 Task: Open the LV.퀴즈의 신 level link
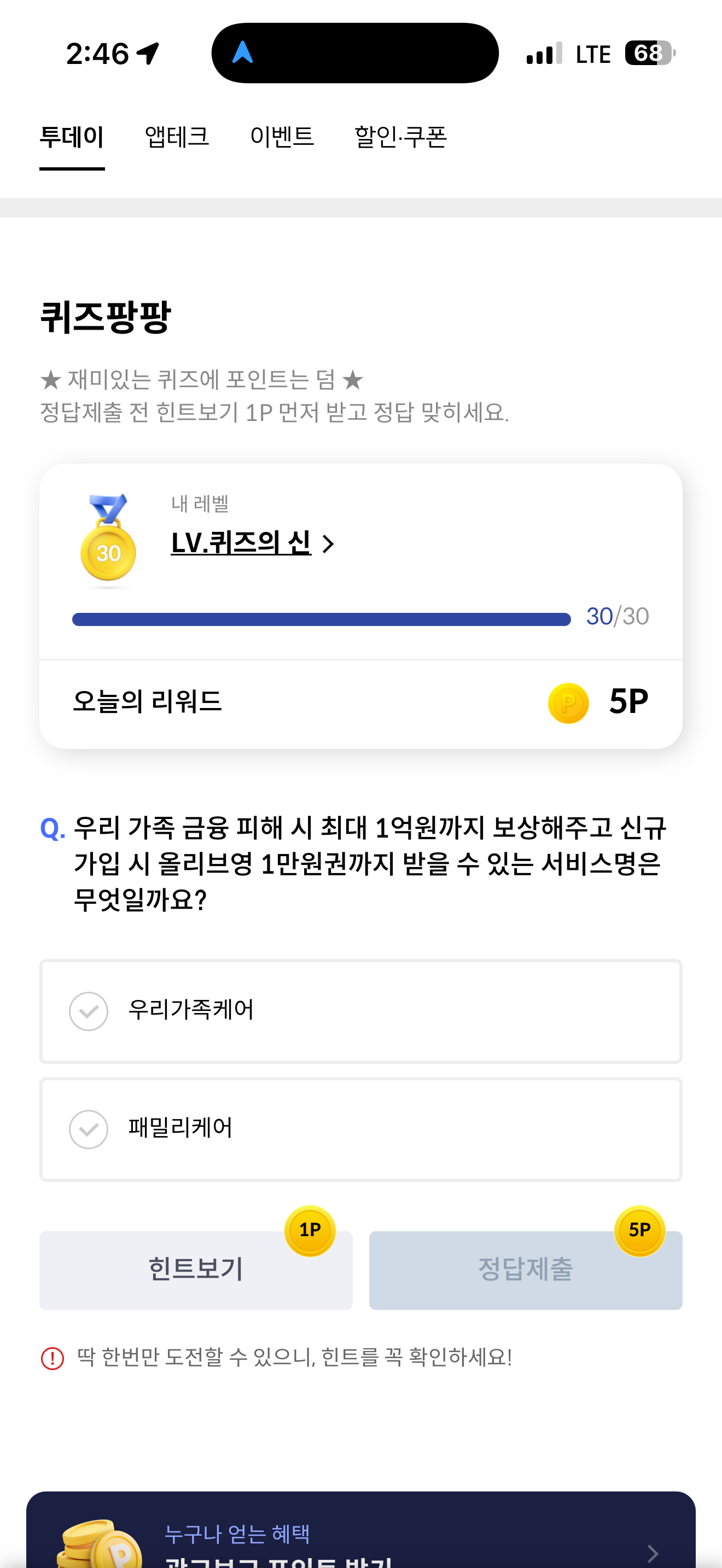click(252, 542)
